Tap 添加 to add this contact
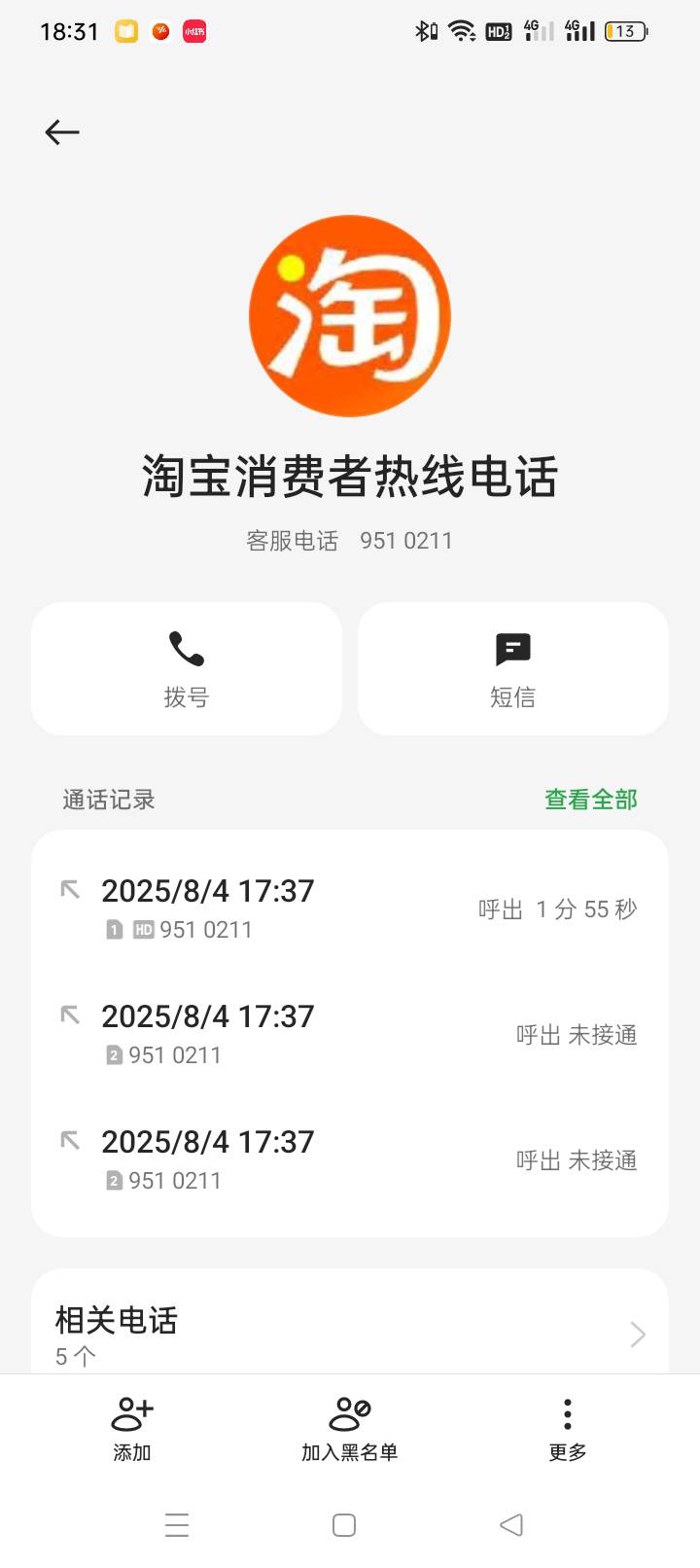Viewport: 700px width, 1568px height. tap(132, 1429)
